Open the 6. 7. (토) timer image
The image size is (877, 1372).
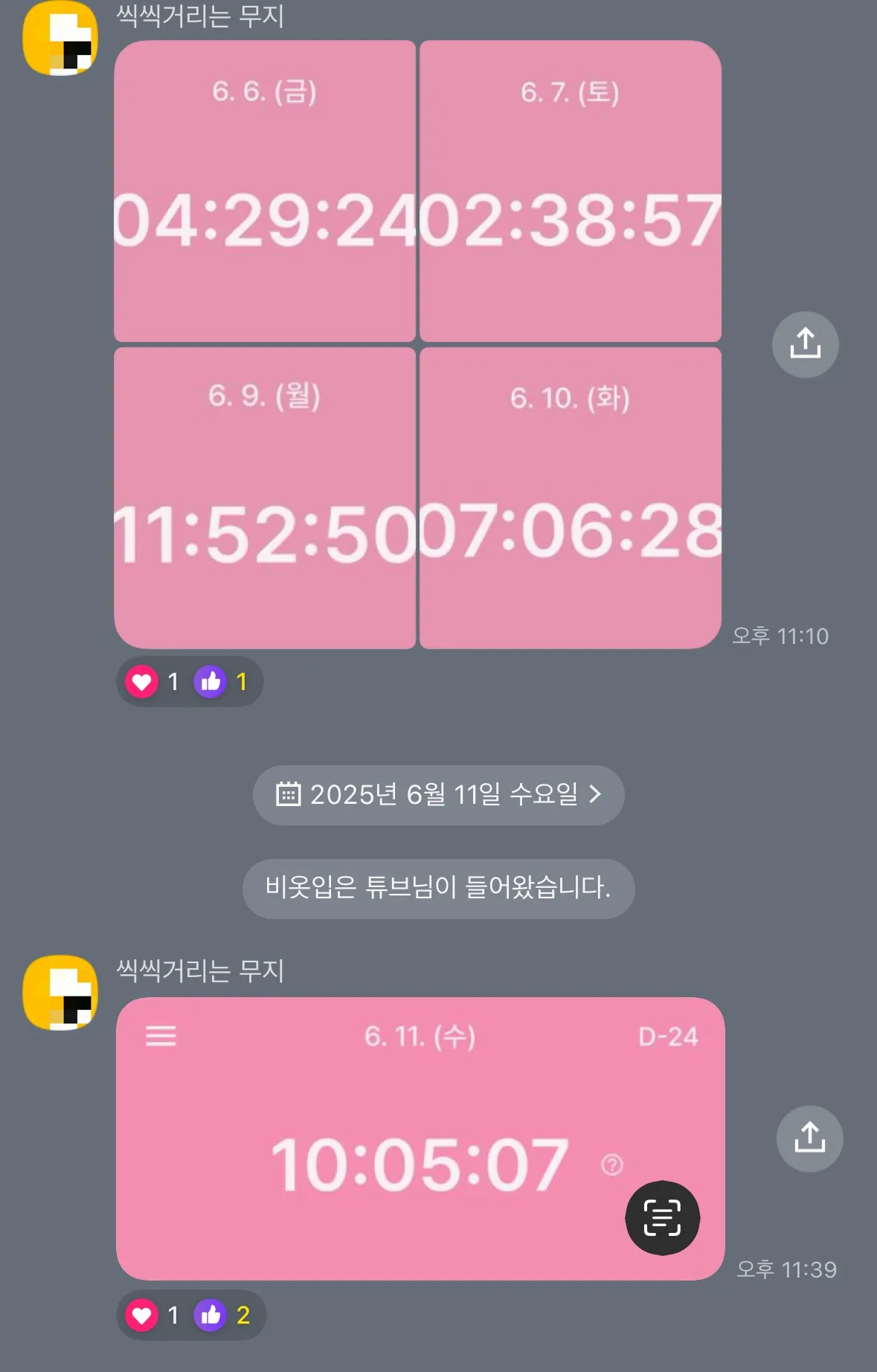tap(571, 191)
